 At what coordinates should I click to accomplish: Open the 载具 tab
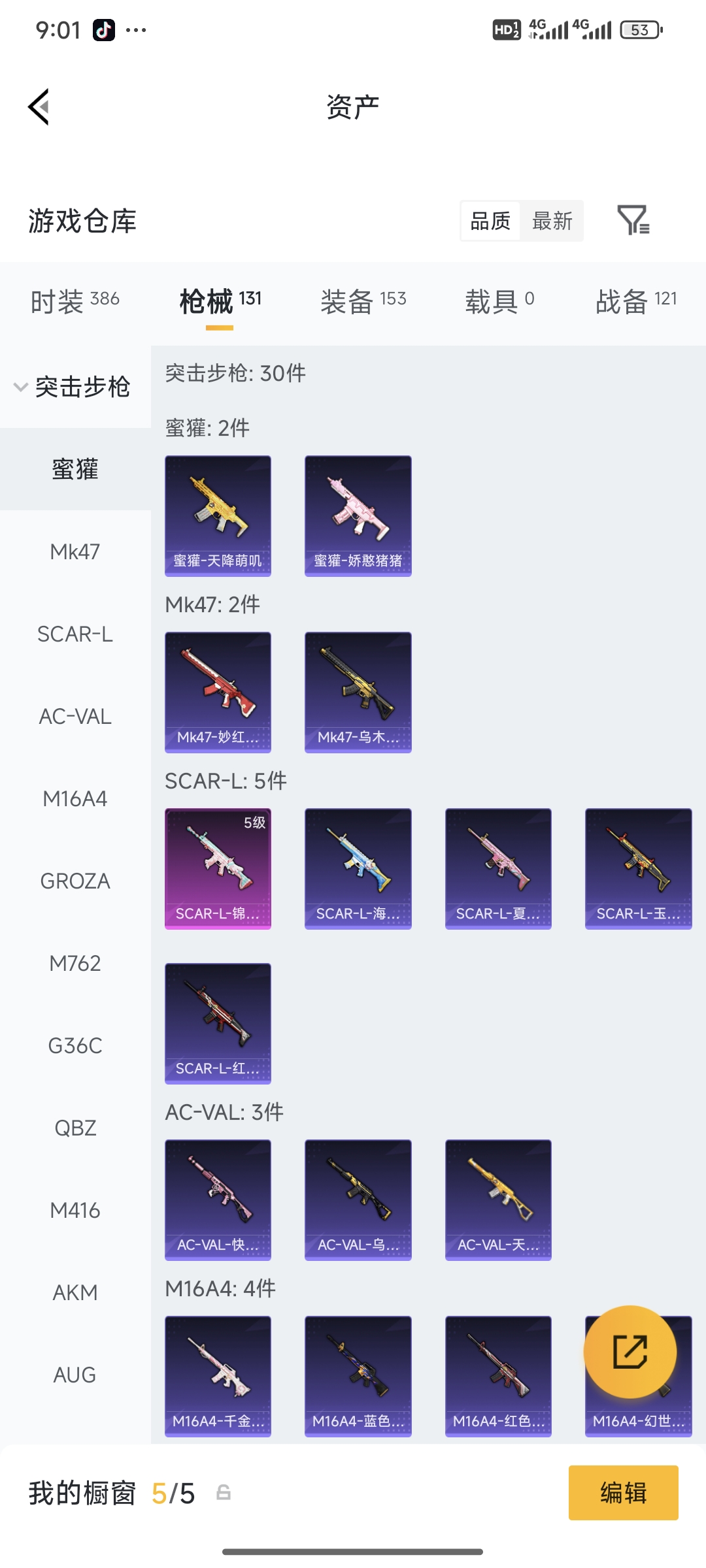point(499,301)
